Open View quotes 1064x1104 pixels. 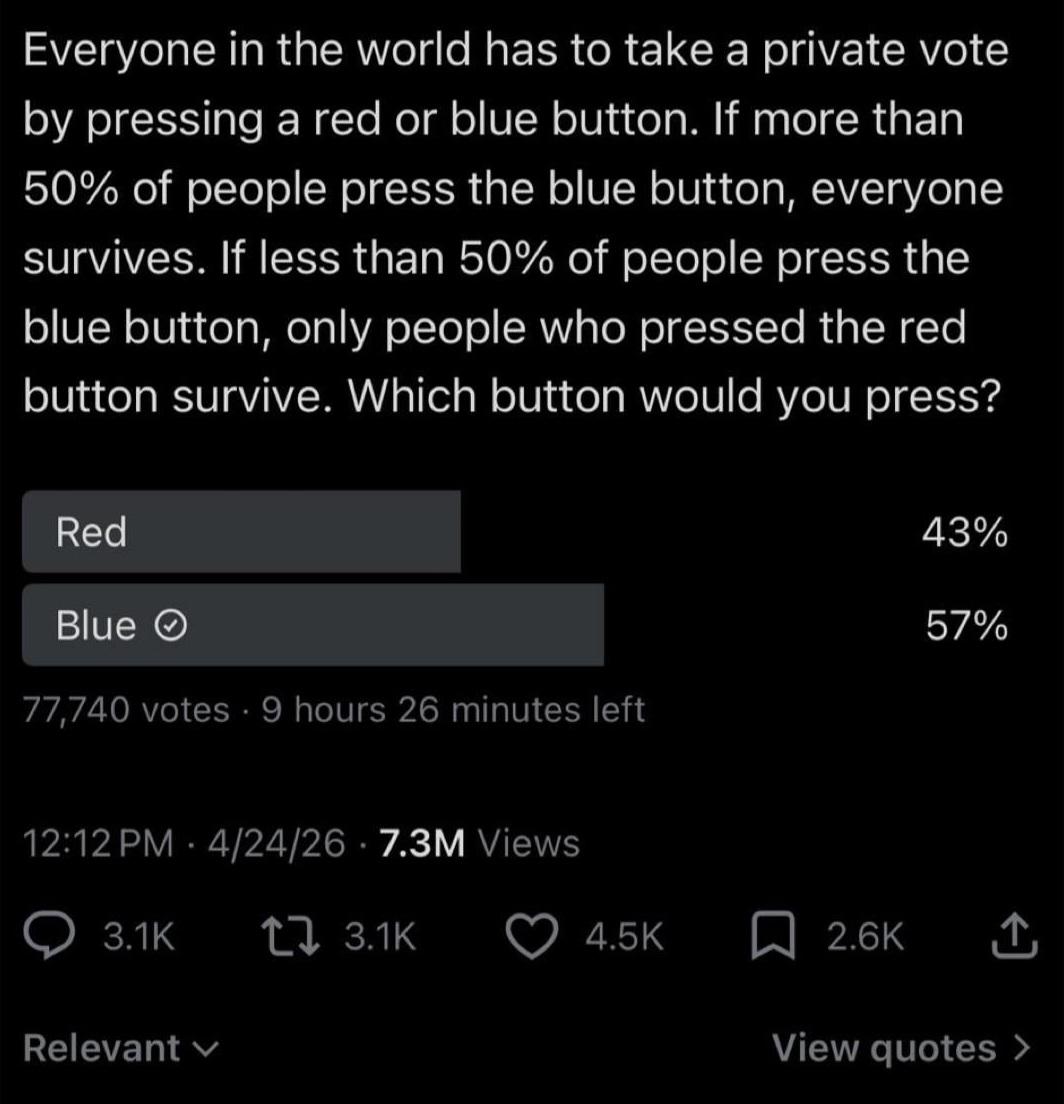click(900, 1047)
